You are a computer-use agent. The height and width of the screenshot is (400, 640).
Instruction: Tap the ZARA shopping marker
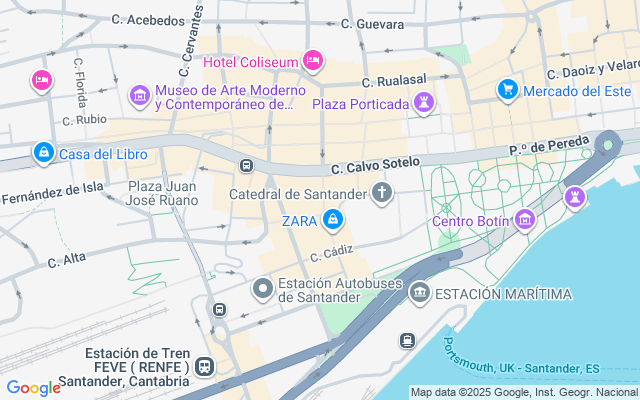(334, 219)
